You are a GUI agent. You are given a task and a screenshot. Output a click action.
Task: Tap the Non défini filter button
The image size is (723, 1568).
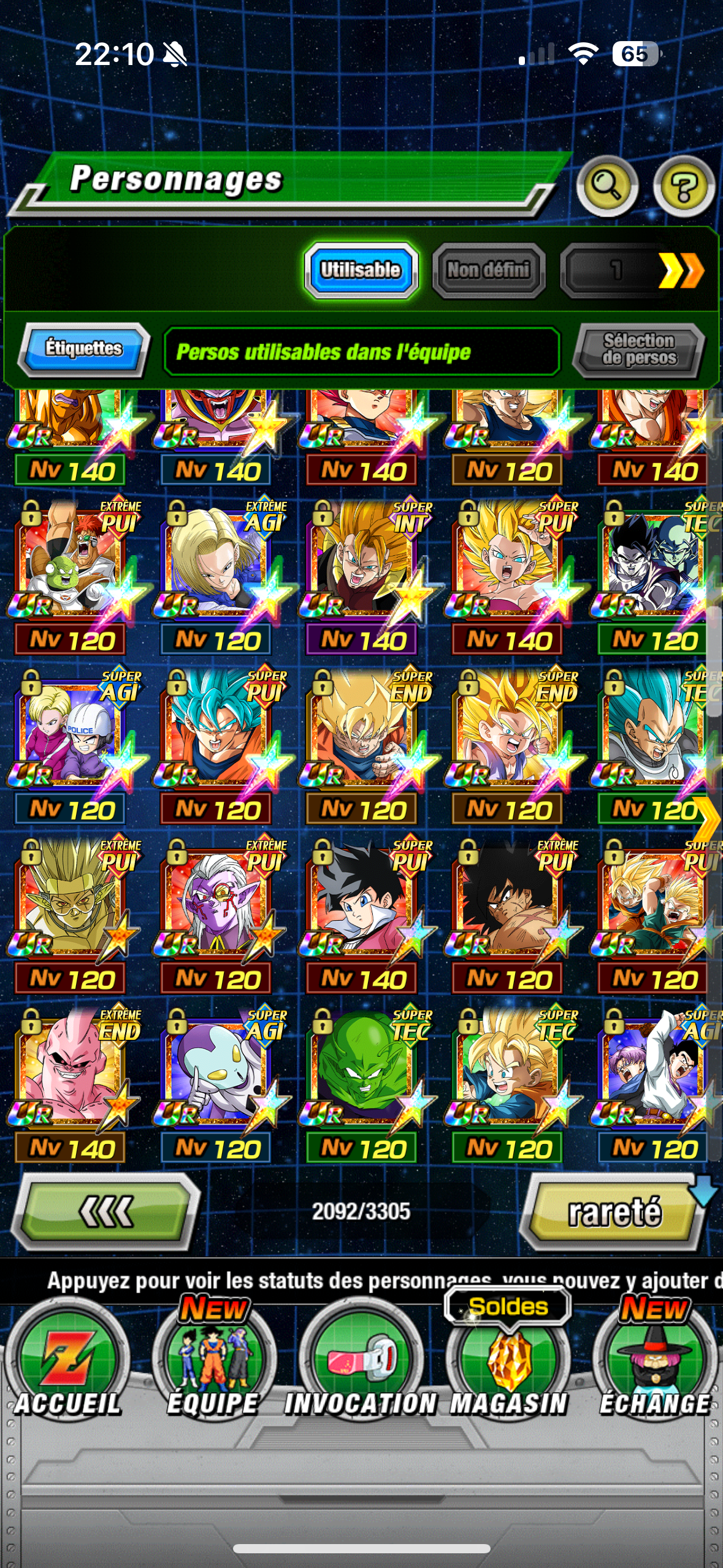coord(488,270)
